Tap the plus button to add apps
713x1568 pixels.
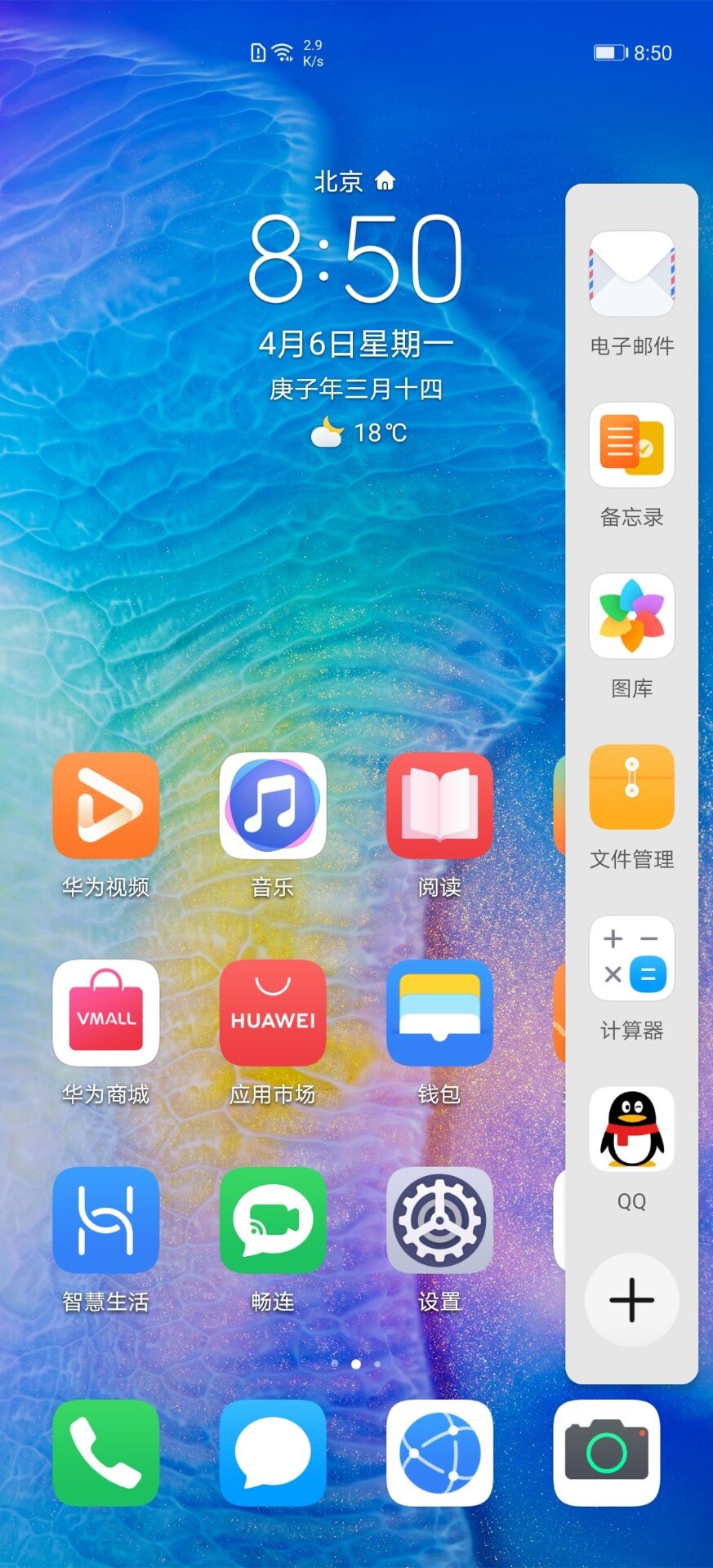[631, 1299]
